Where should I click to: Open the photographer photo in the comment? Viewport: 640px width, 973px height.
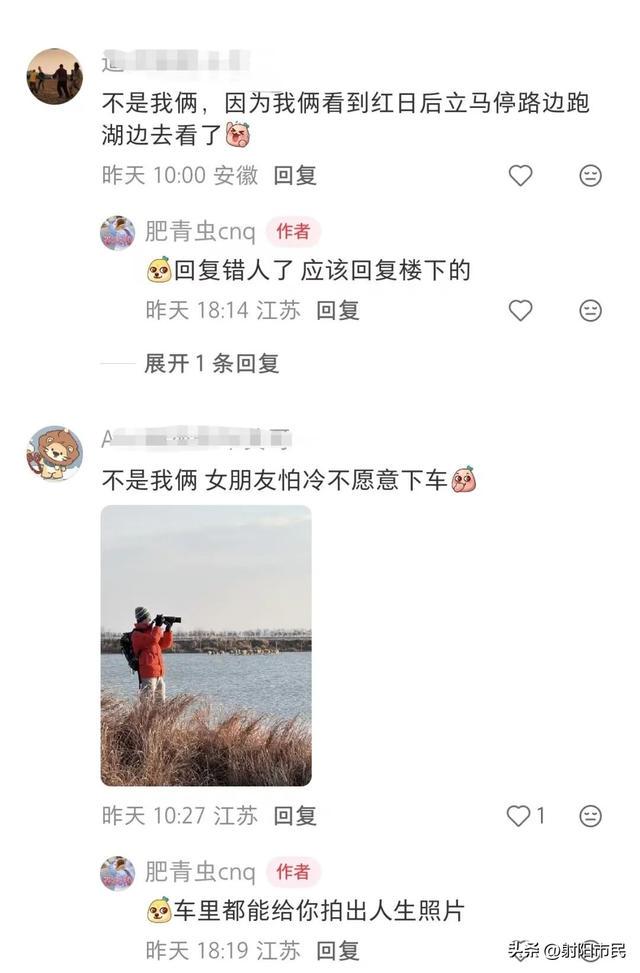[x=206, y=645]
